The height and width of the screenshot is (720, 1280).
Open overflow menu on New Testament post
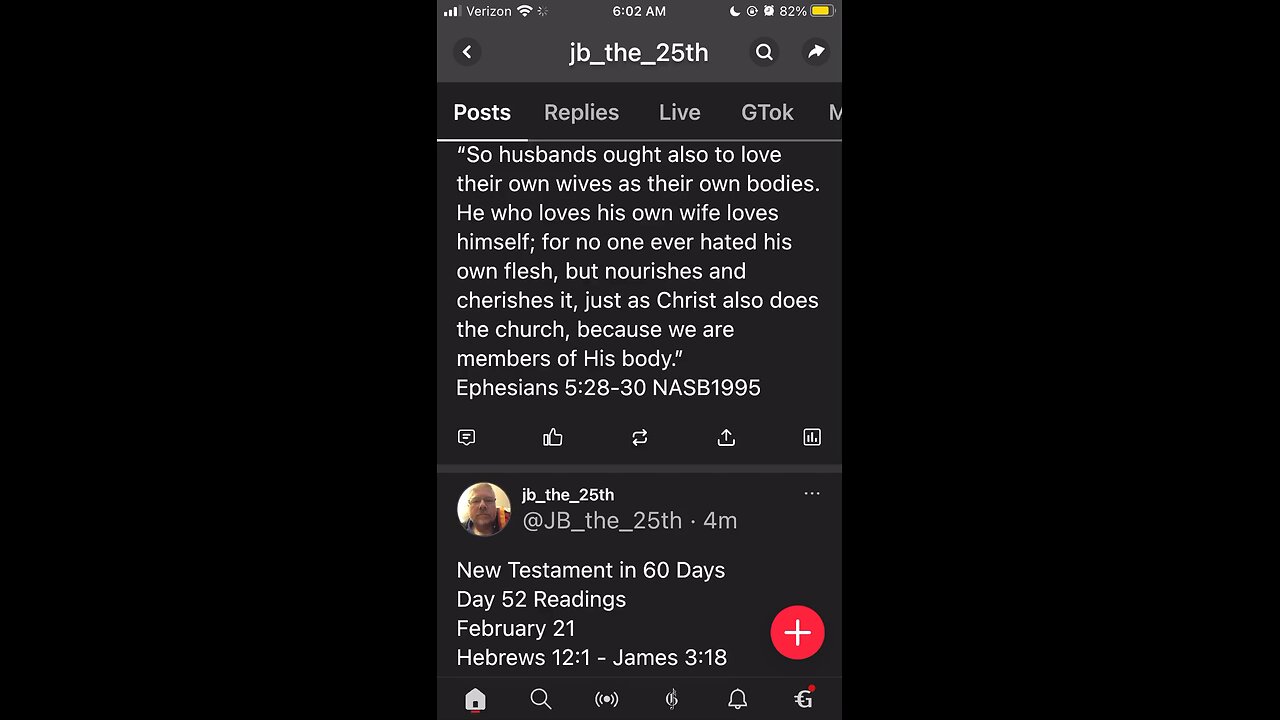(x=812, y=493)
